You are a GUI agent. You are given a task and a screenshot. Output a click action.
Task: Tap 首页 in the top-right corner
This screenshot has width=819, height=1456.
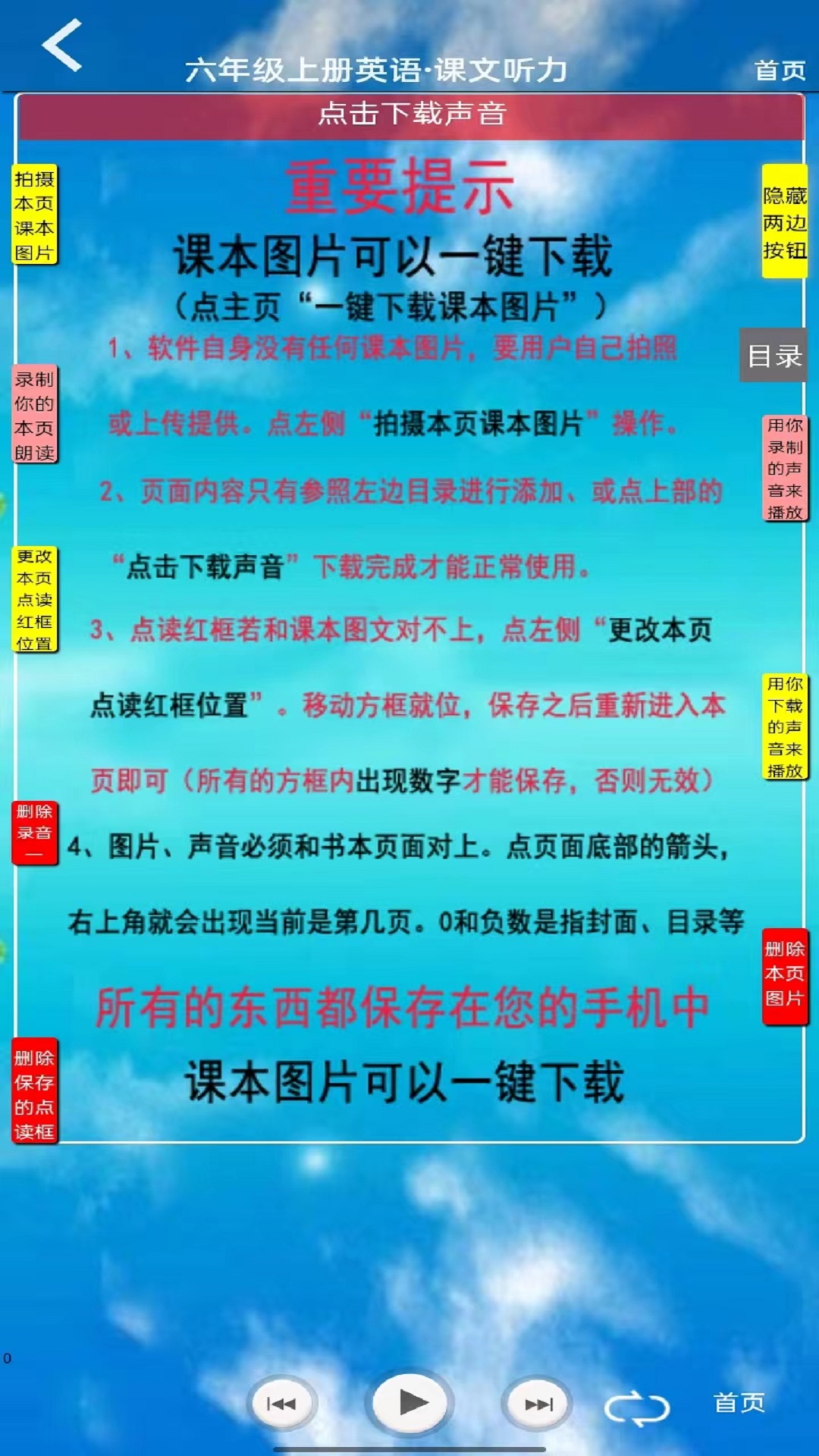[x=780, y=71]
